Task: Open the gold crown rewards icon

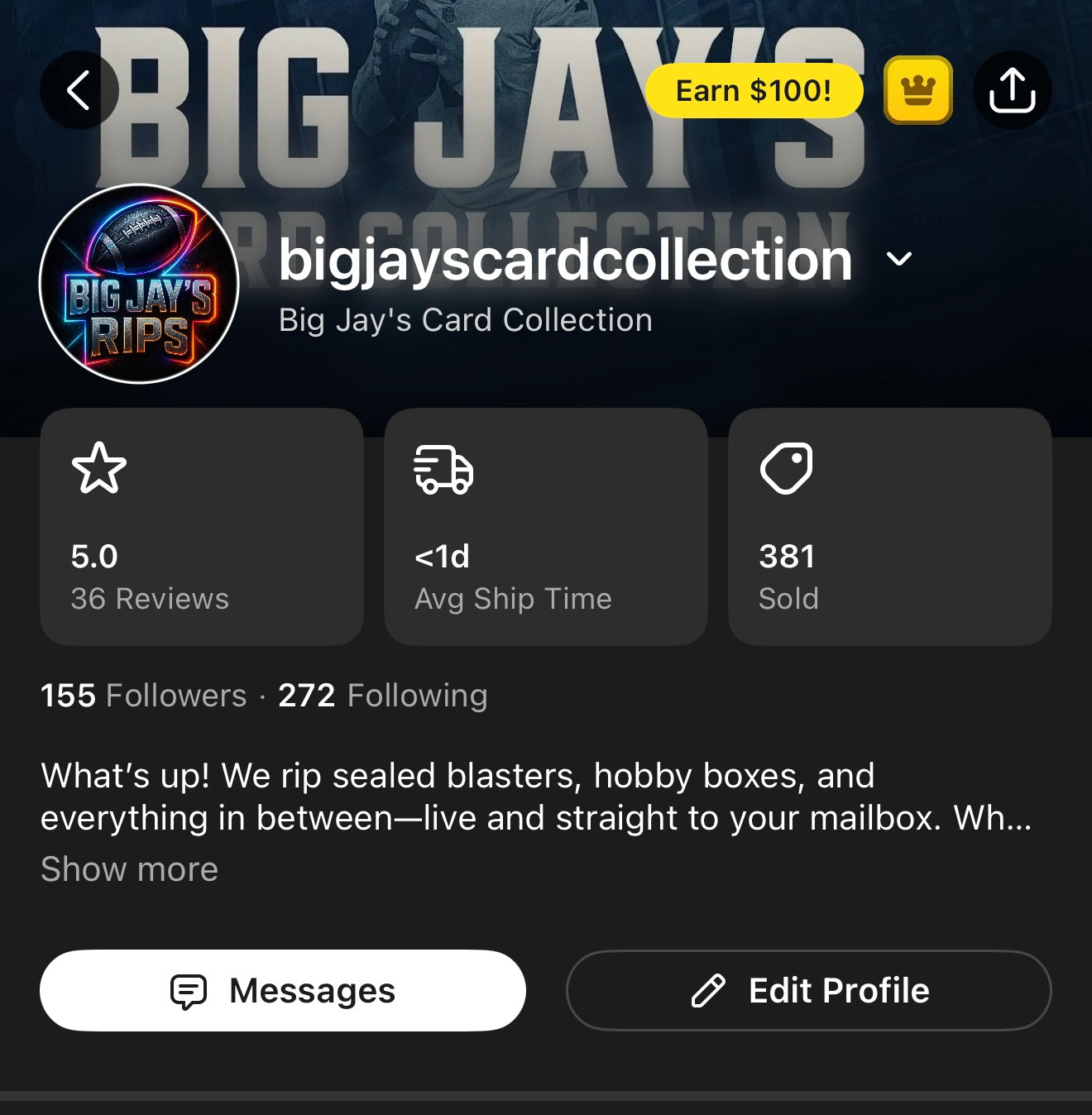Action: (917, 90)
